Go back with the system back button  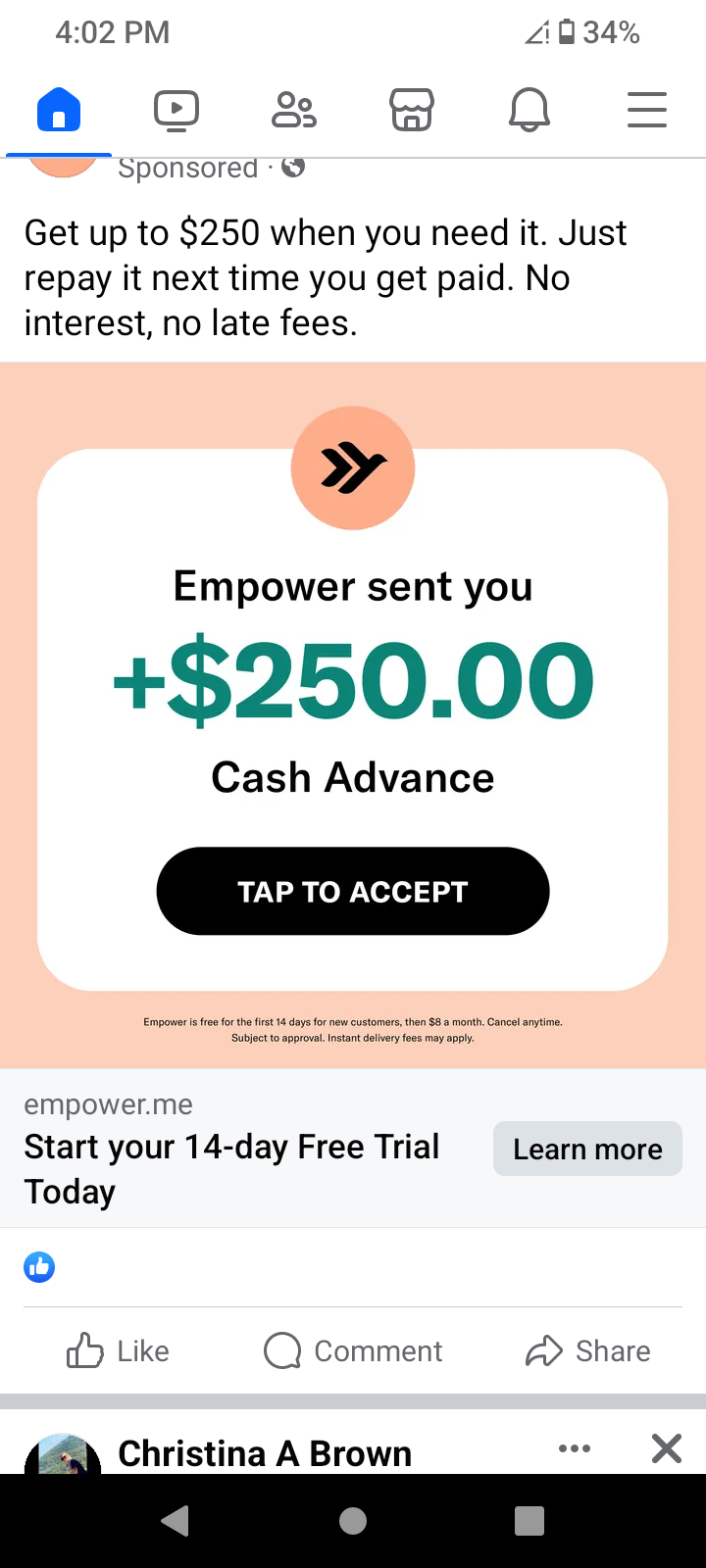176,1521
